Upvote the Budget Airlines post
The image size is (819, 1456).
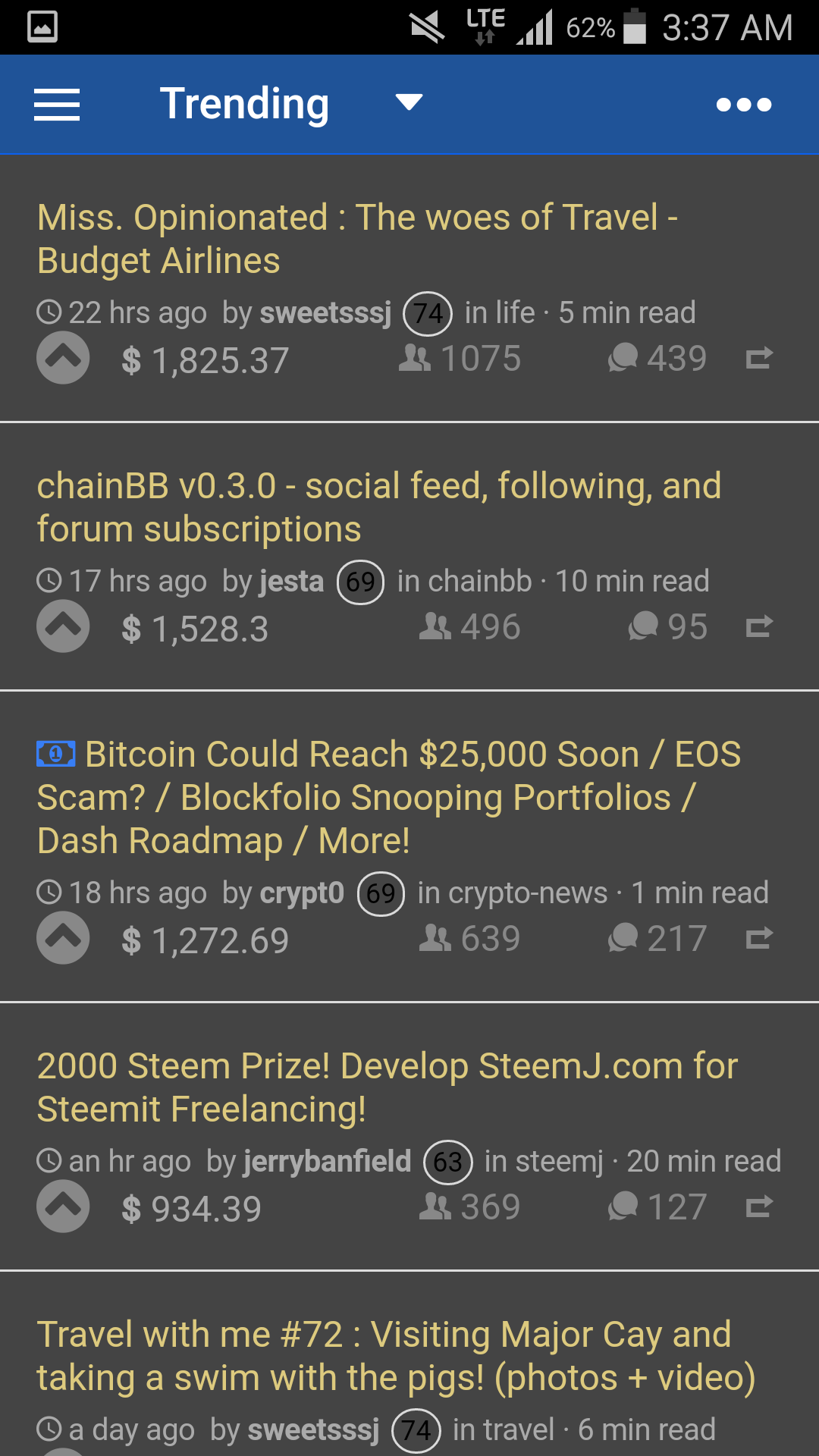(63, 359)
